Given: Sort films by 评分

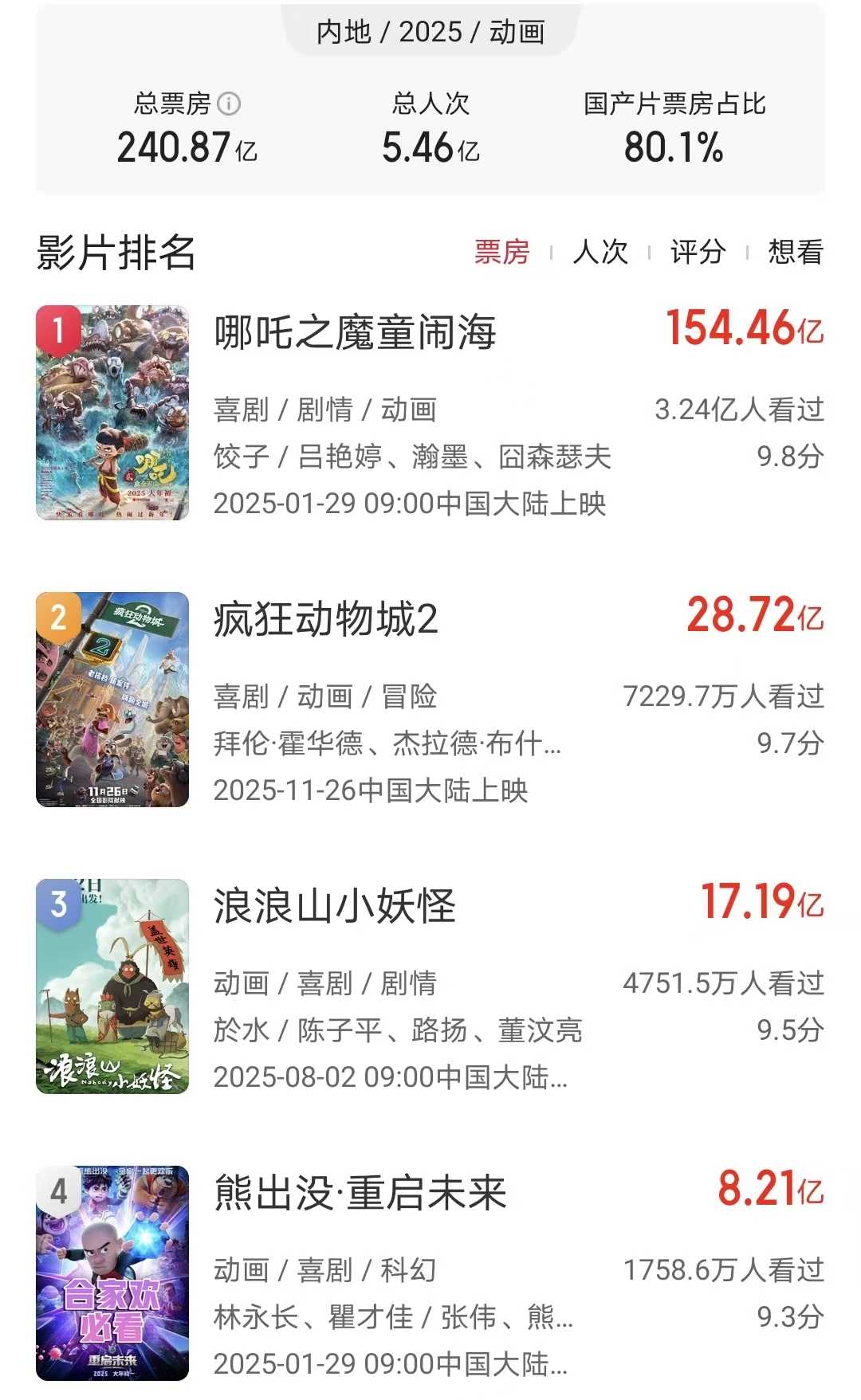Looking at the screenshot, I should pos(698,252).
